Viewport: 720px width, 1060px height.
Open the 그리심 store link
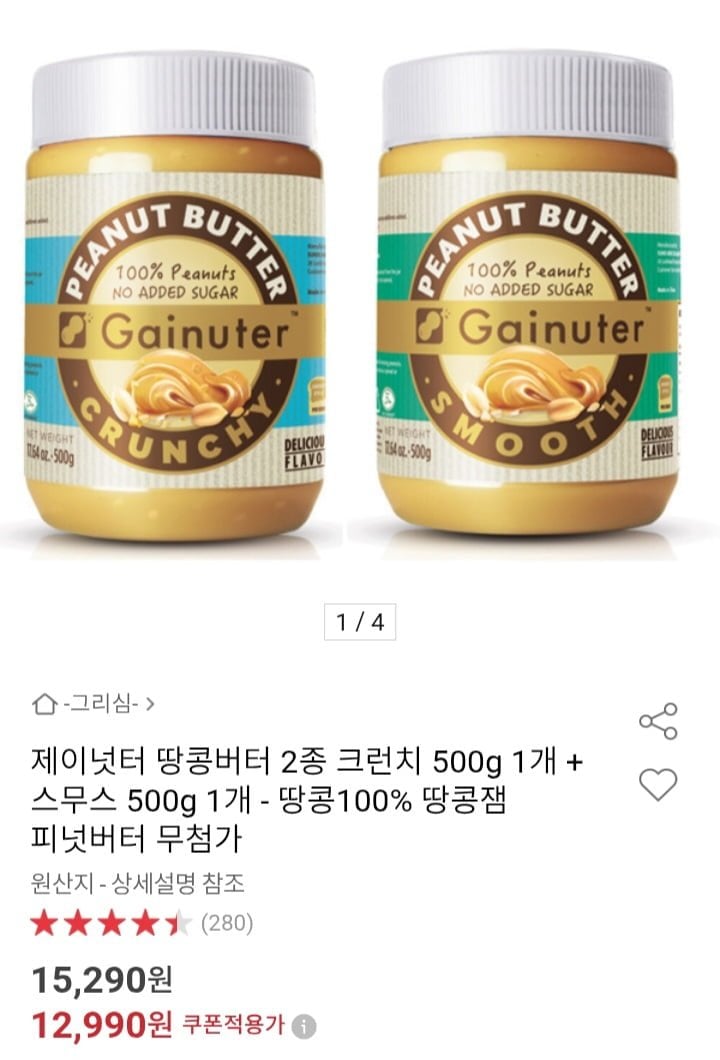100,703
